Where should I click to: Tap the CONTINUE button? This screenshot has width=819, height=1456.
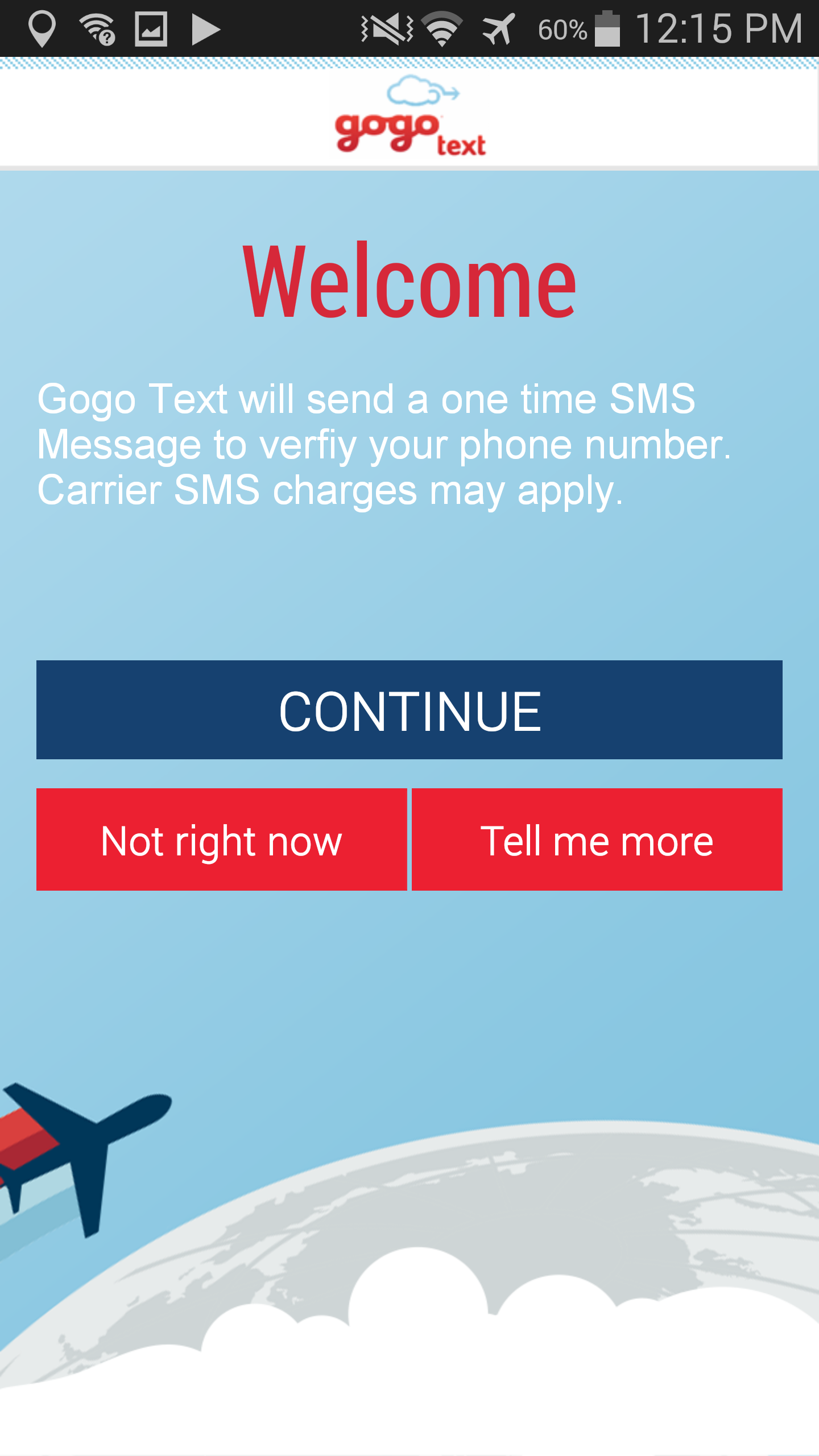click(409, 710)
